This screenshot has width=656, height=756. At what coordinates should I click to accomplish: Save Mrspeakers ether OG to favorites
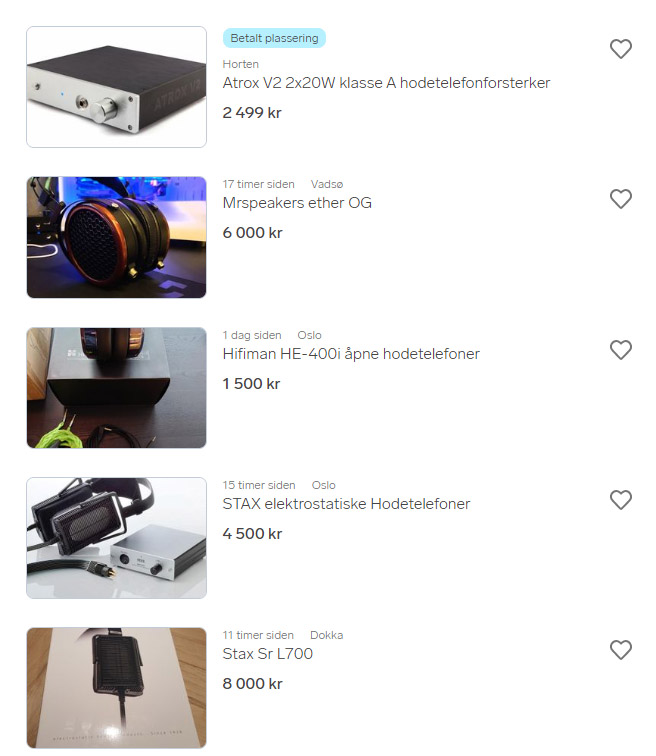621,199
